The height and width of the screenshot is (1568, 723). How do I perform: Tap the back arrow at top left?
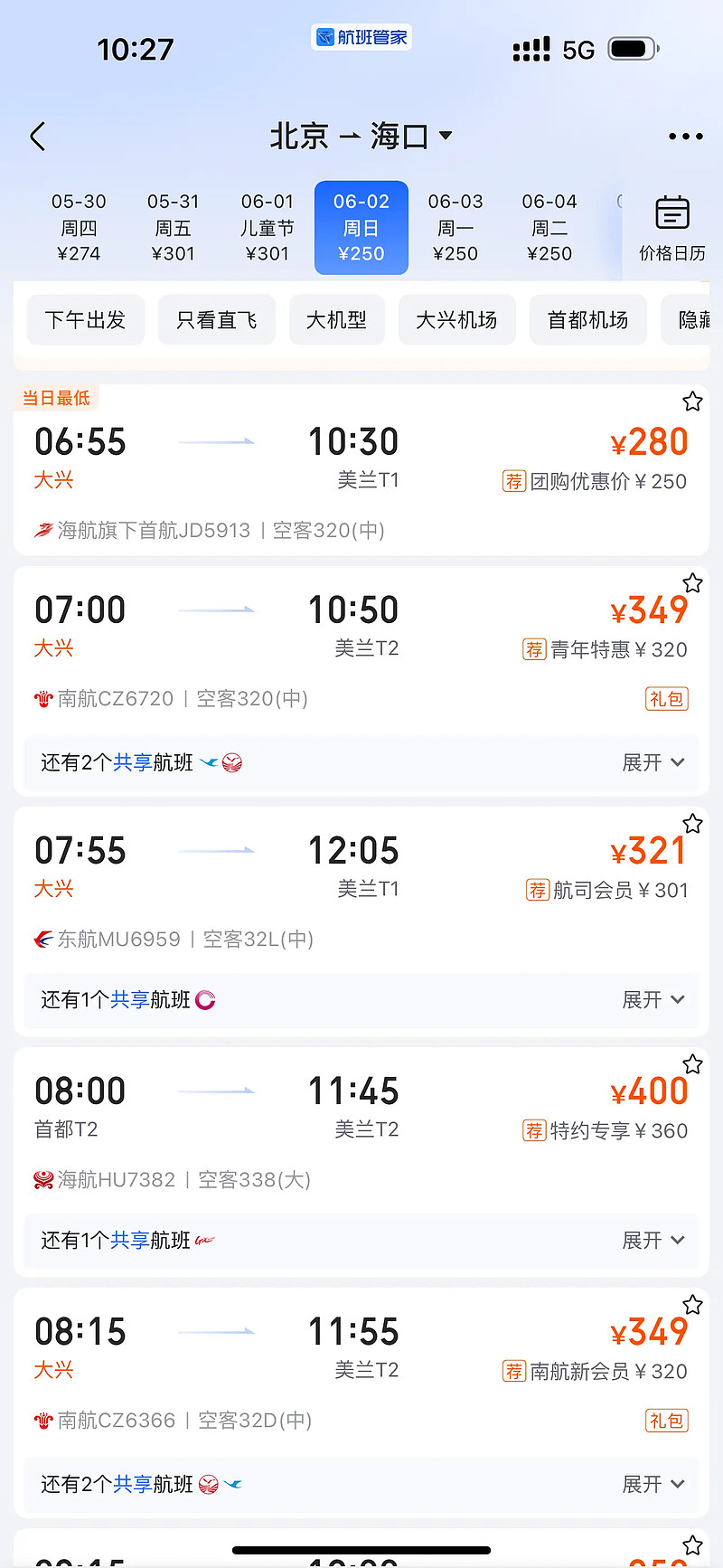coord(37,136)
